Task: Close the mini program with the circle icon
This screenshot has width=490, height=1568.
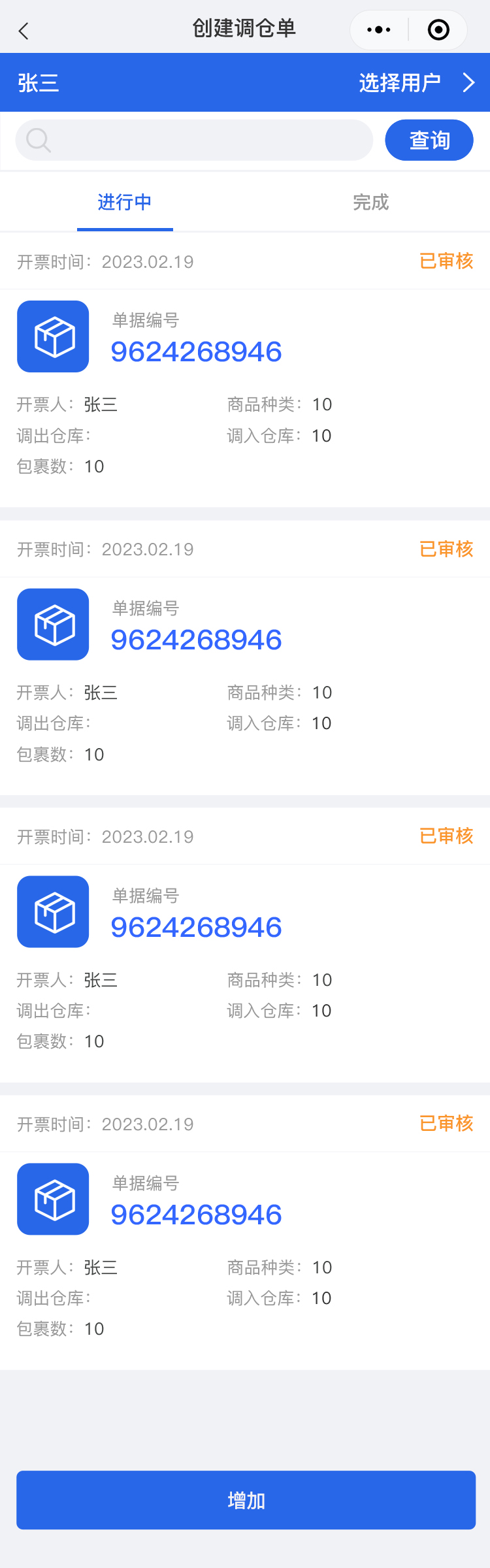Action: click(438, 30)
